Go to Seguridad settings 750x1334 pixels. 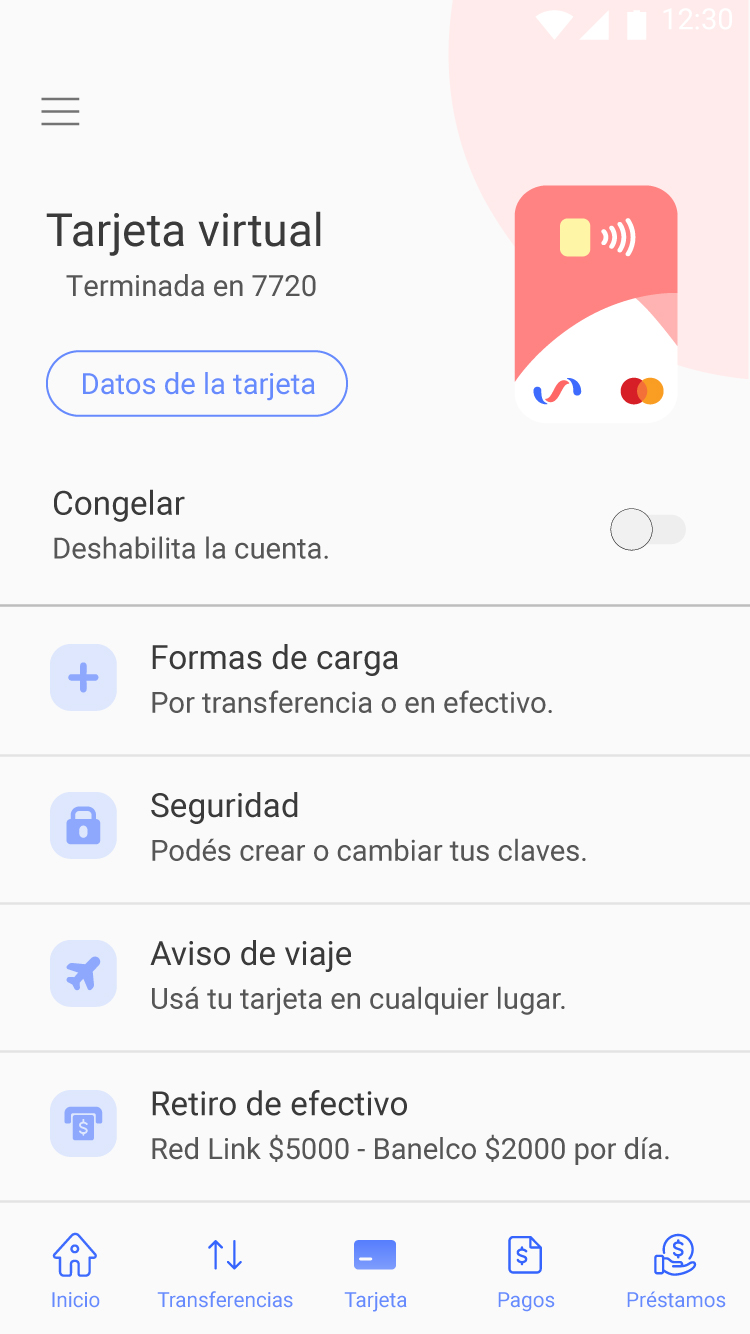pos(375,828)
